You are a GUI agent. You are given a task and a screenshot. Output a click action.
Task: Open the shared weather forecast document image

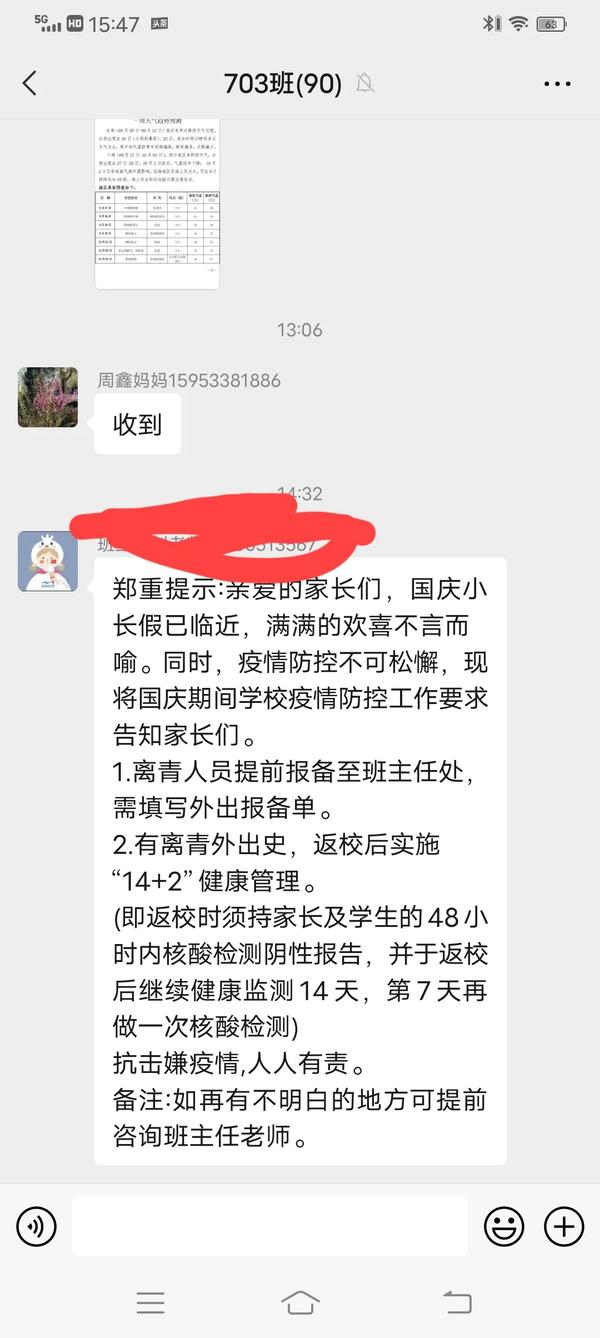[157, 200]
